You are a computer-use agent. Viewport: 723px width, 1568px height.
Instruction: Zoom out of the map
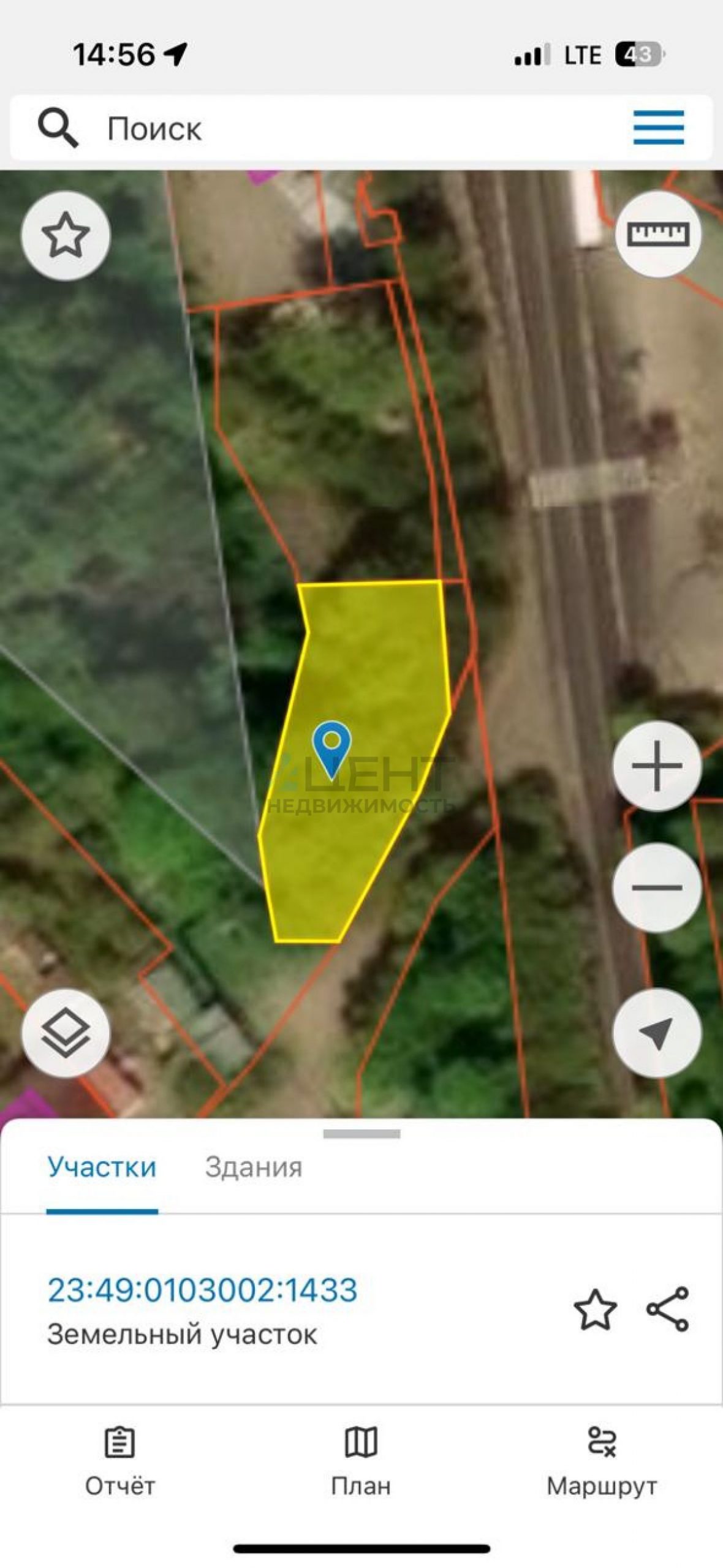tap(657, 887)
